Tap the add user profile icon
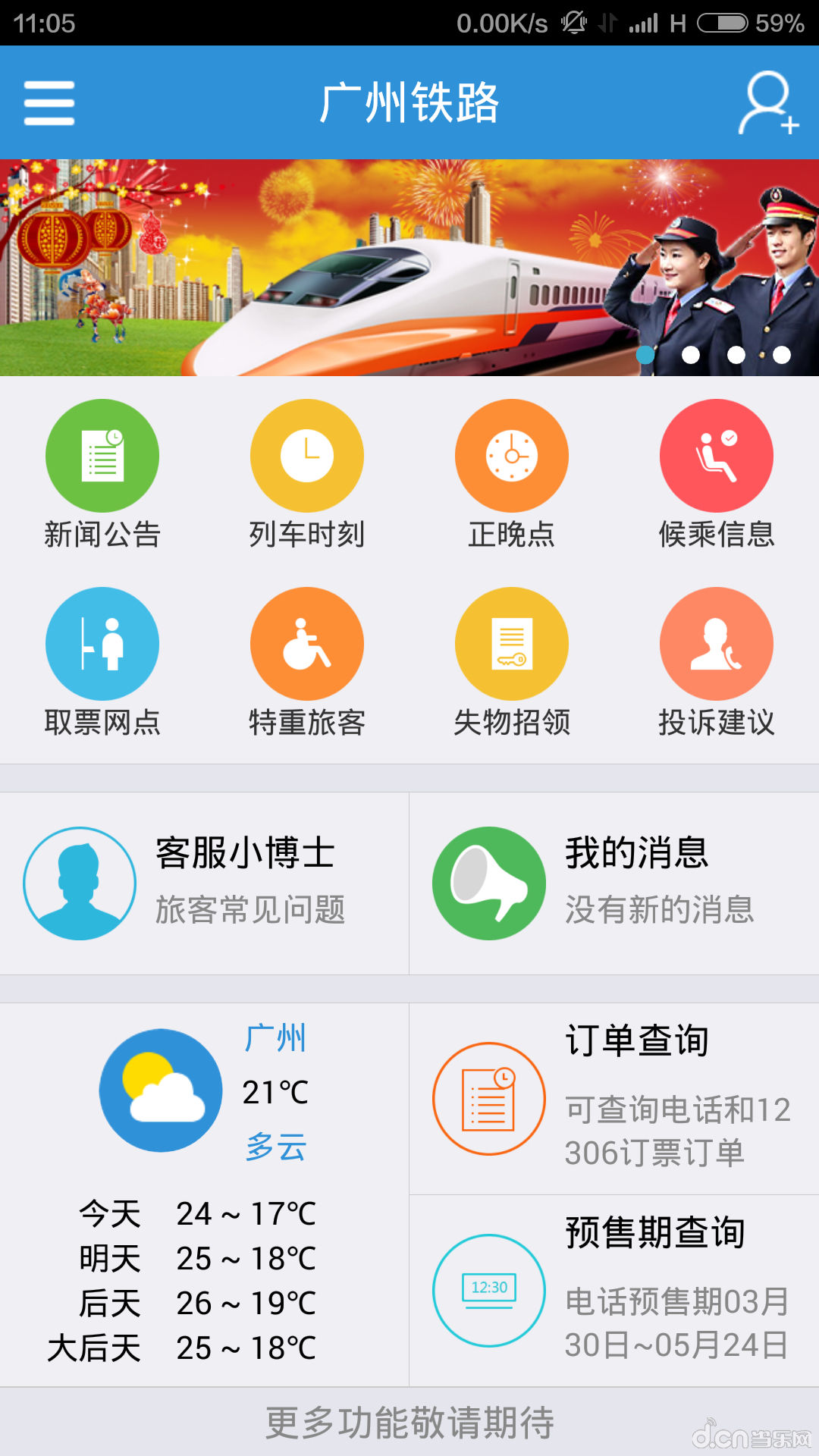This screenshot has width=819, height=1456. [767, 103]
